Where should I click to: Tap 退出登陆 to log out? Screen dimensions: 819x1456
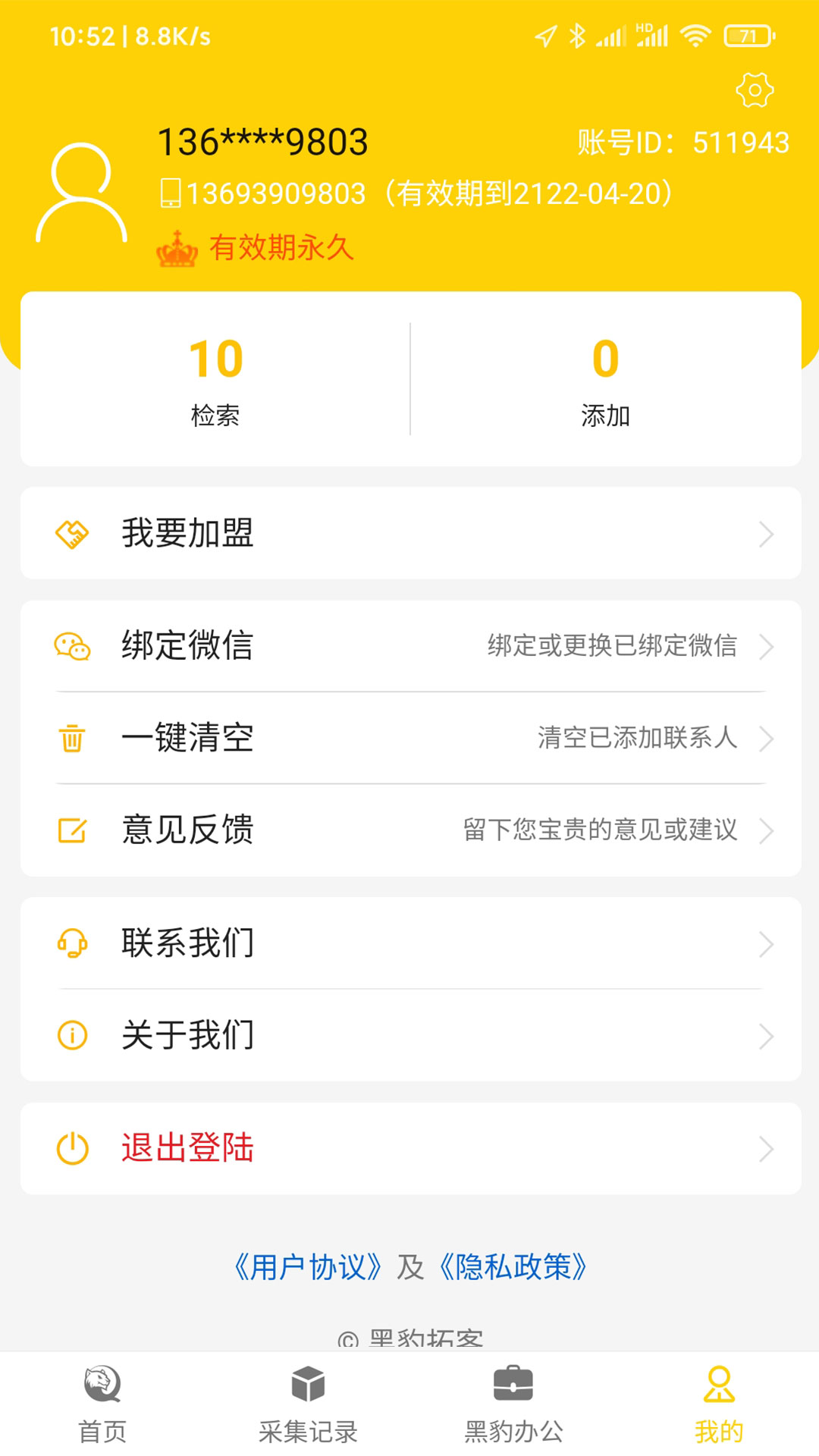click(410, 1148)
